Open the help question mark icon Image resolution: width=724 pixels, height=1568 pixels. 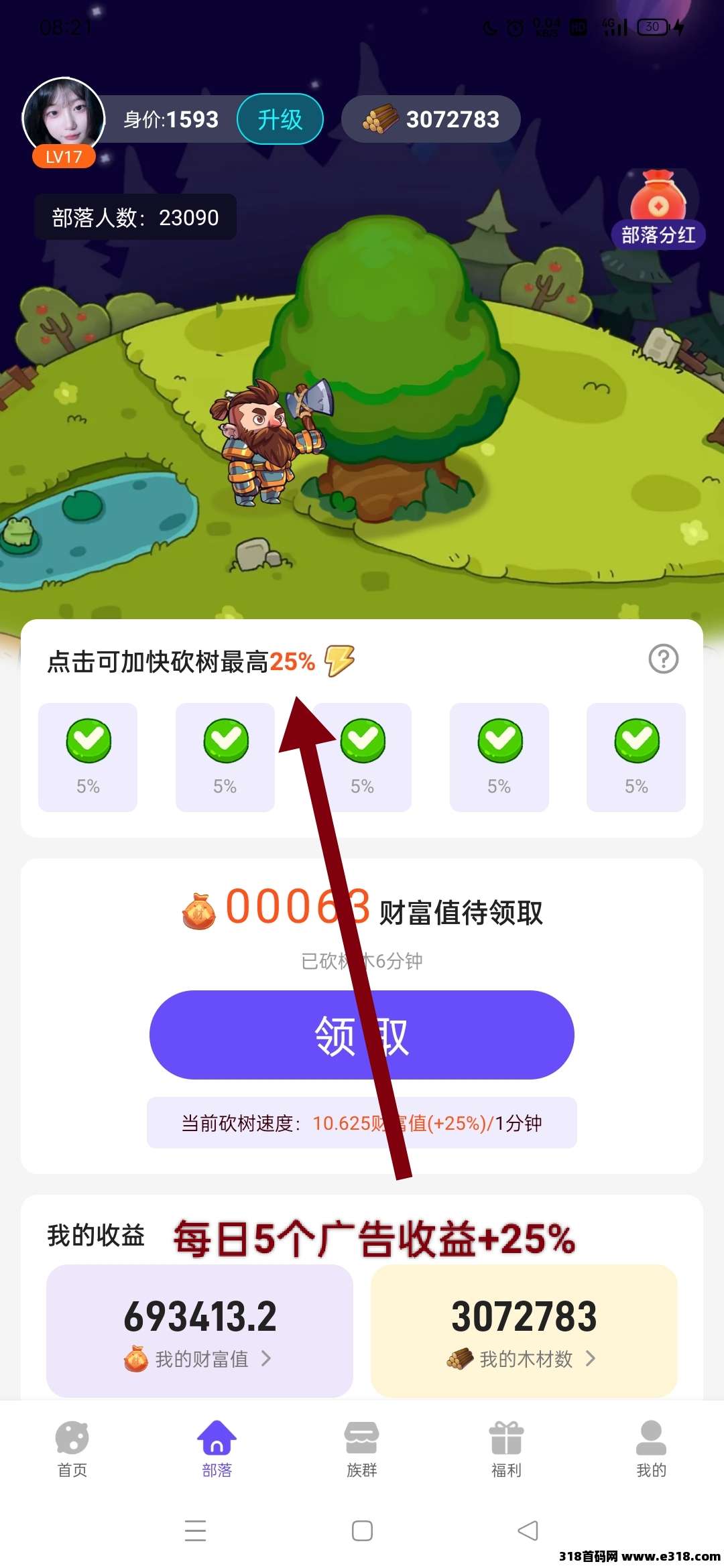[663, 659]
